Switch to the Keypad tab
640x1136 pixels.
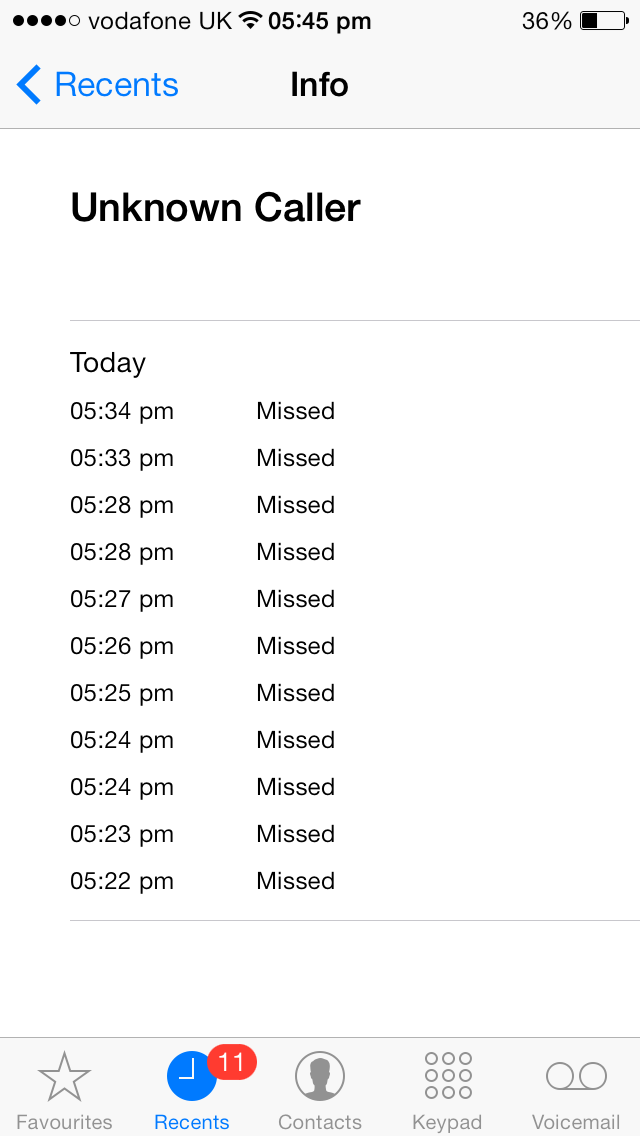[x=447, y=1090]
